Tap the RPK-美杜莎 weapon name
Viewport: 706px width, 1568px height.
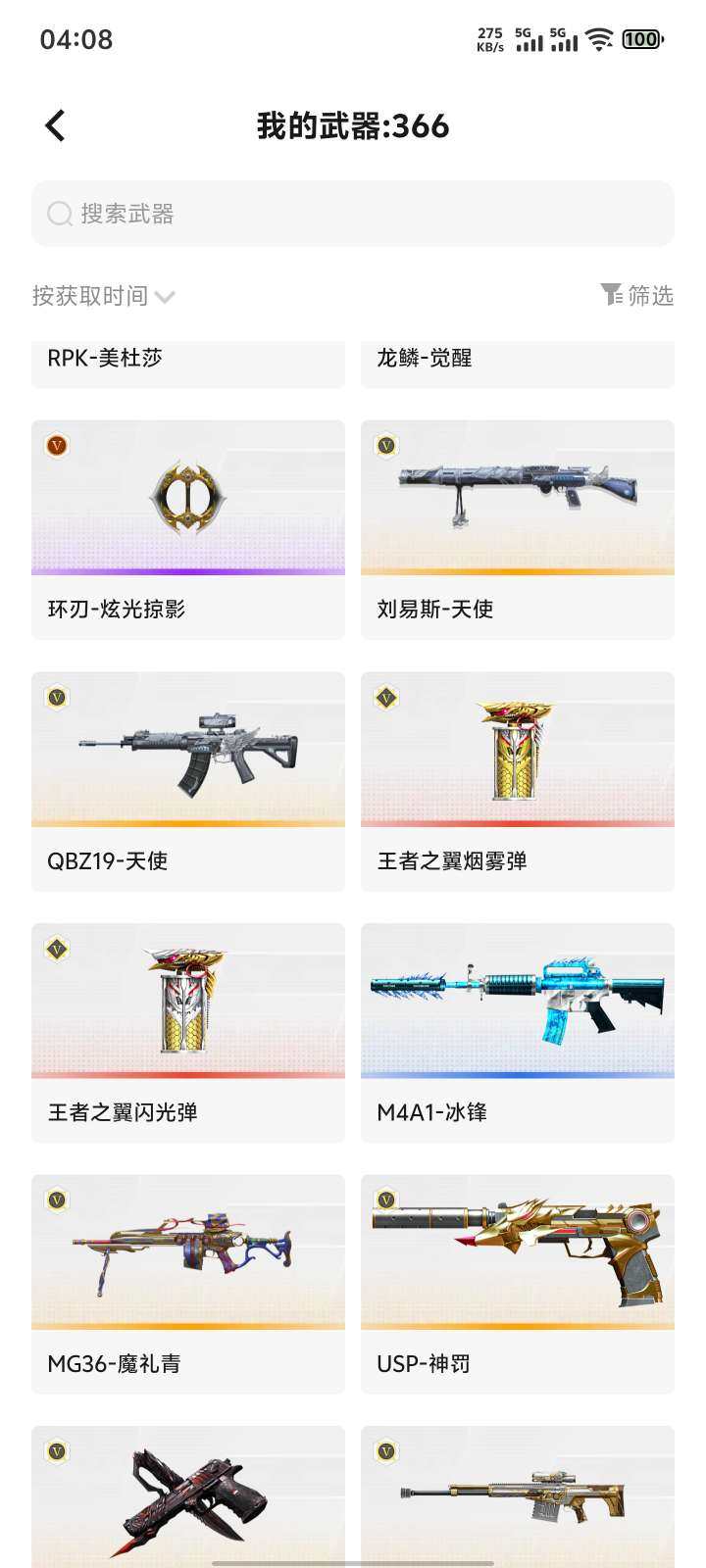[x=108, y=358]
